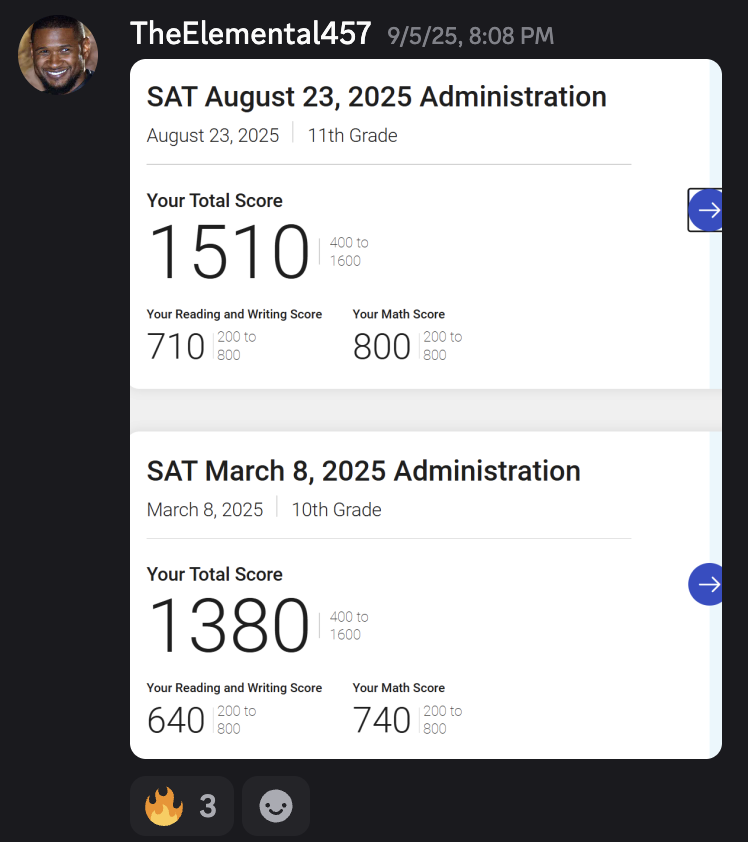The height and width of the screenshot is (842, 748).
Task: Select the arrow icon beside the 1380 total score
Action: point(705,584)
